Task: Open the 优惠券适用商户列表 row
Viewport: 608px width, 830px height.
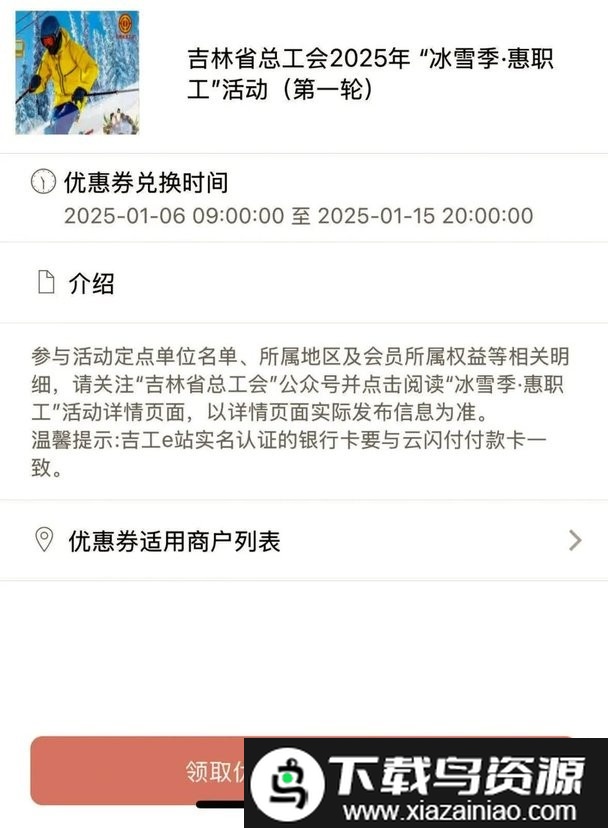Action: 303,541
